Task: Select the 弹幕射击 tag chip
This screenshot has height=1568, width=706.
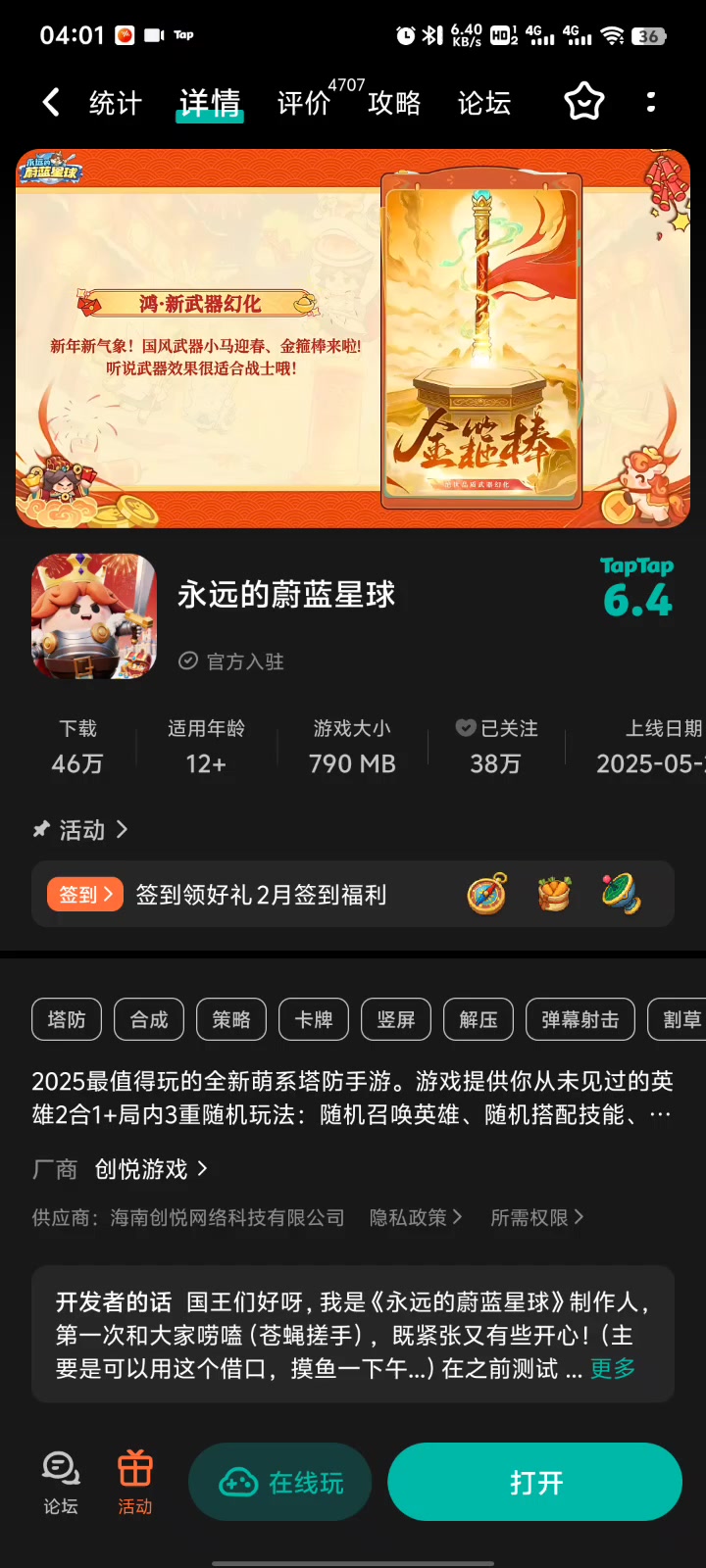Action: tap(580, 1019)
